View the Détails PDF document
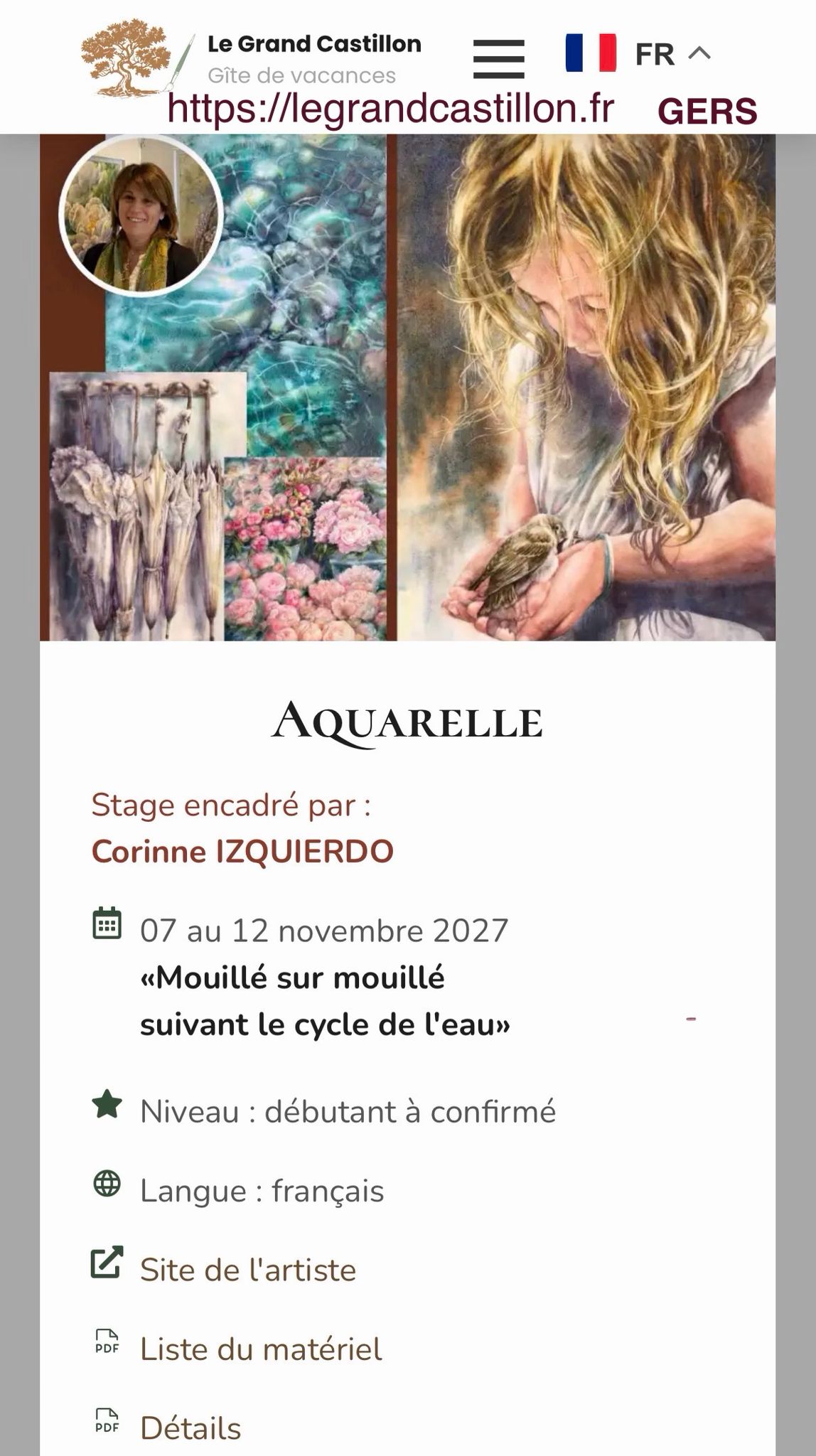The image size is (816, 1456). pos(190,1428)
